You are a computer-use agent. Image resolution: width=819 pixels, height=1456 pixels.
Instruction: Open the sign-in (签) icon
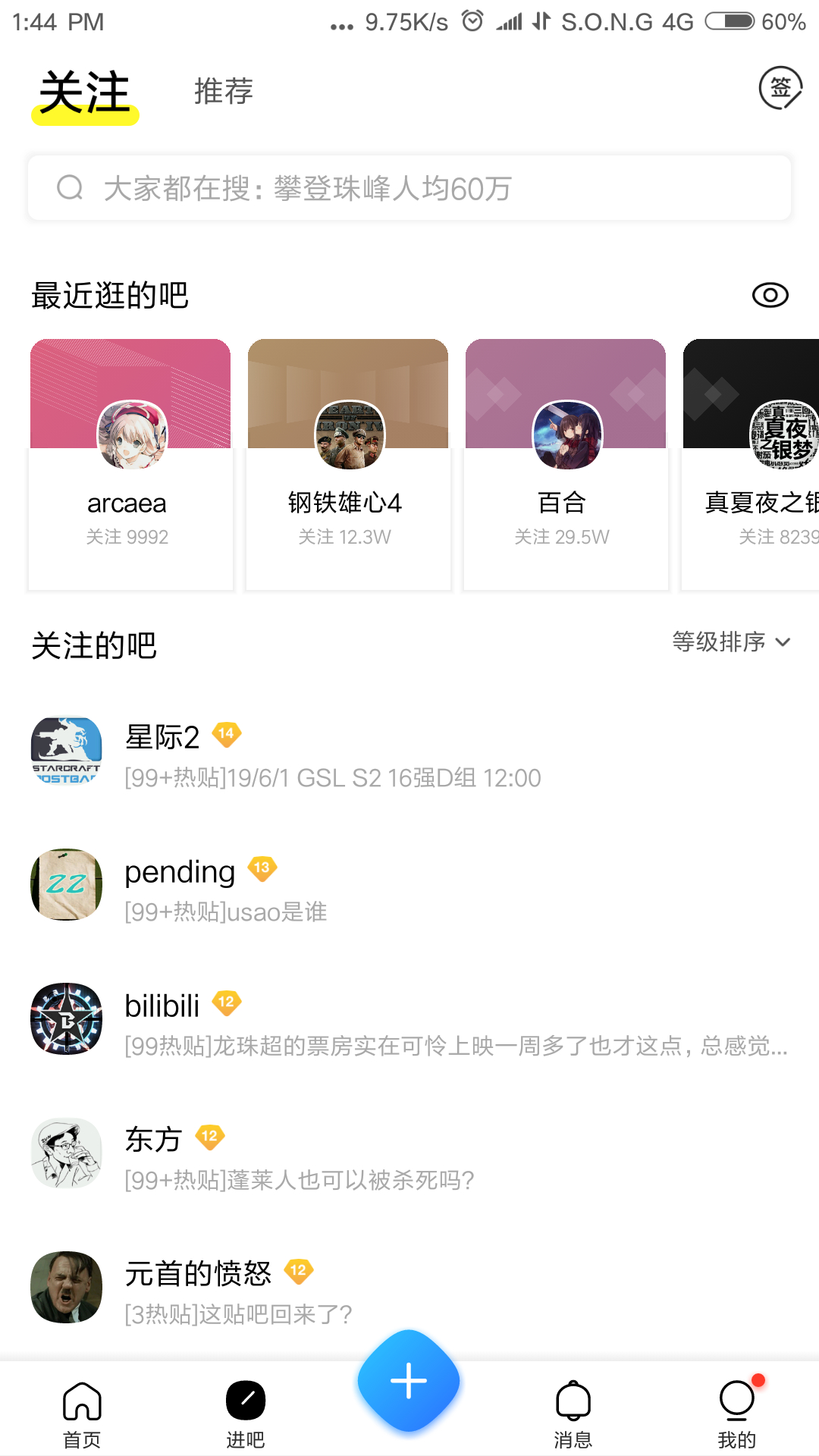(x=780, y=89)
